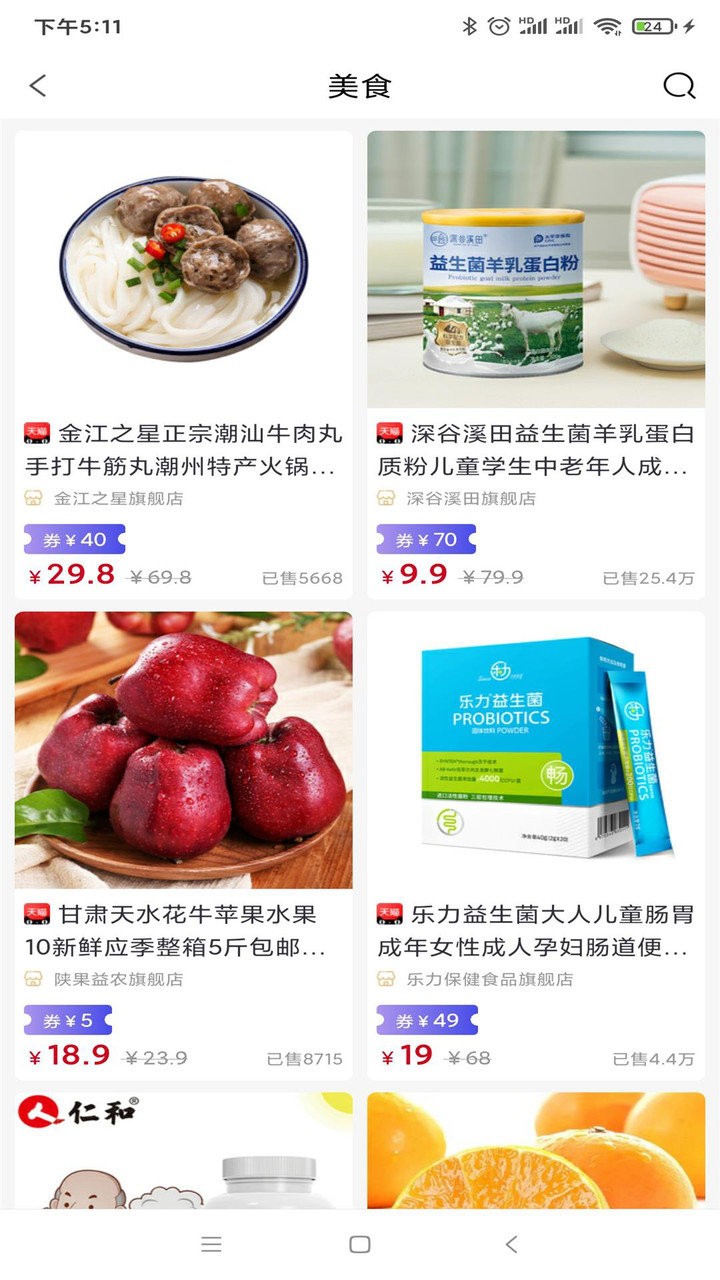Tap the system home button

pyautogui.click(x=360, y=1244)
